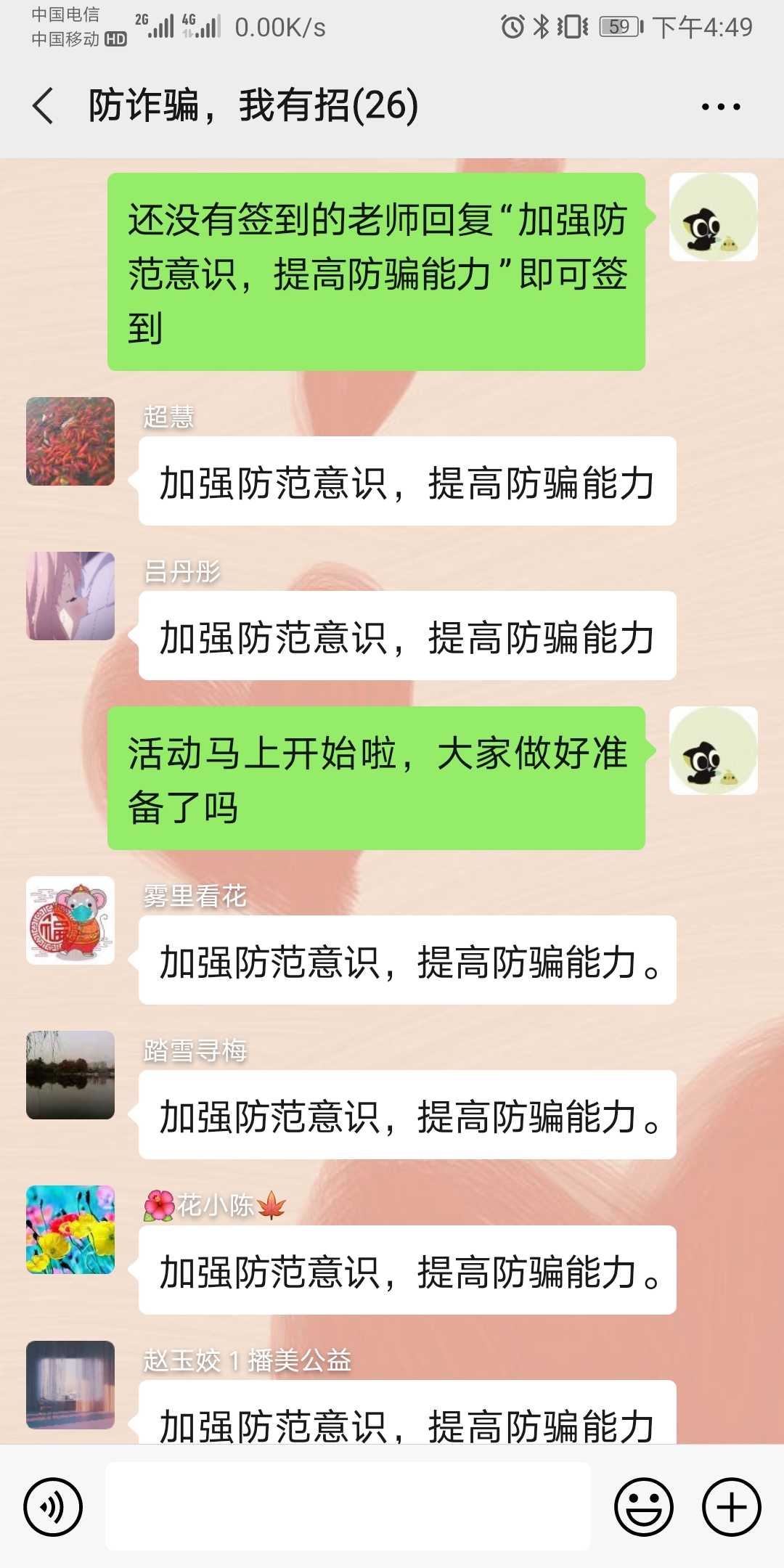This screenshot has width=784, height=1568.
Task: Open 超慧's profile avatar
Action: click(x=70, y=441)
